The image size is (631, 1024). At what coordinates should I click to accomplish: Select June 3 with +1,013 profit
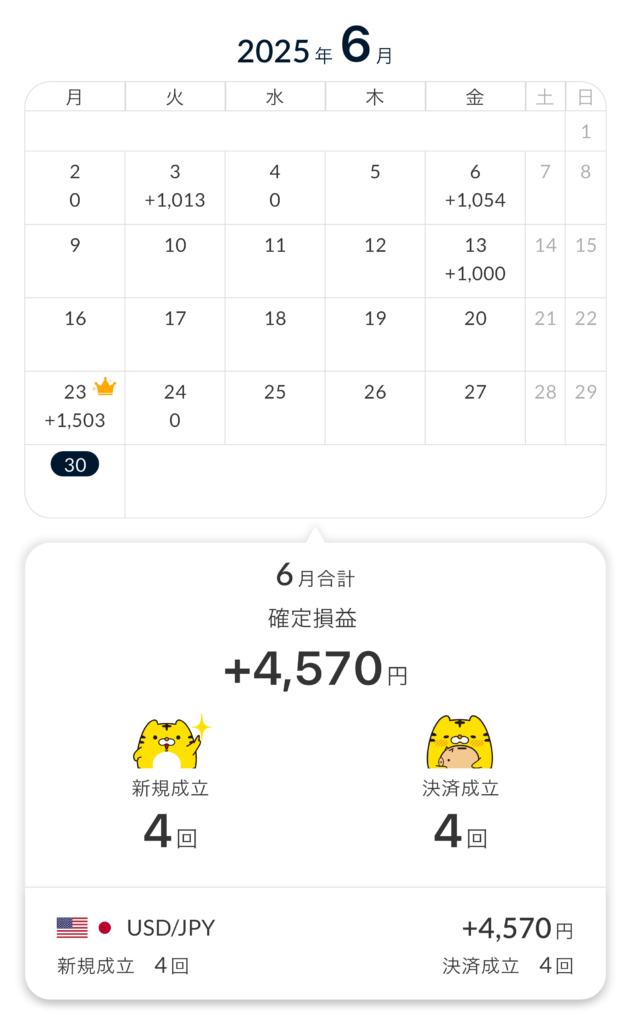[x=175, y=187]
